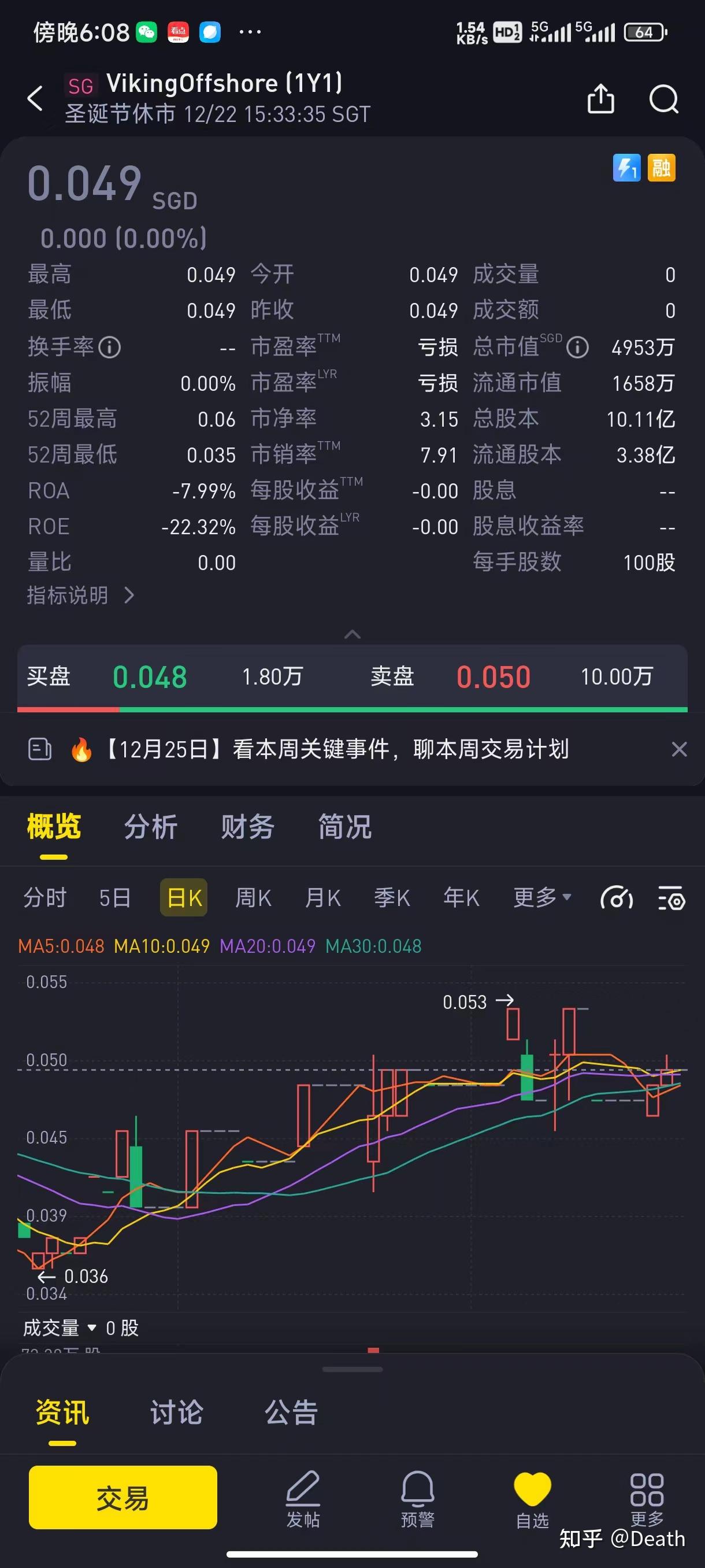Open 指标说明 indicator explanation
Image resolution: width=705 pixels, height=1568 pixels.
coord(80,595)
